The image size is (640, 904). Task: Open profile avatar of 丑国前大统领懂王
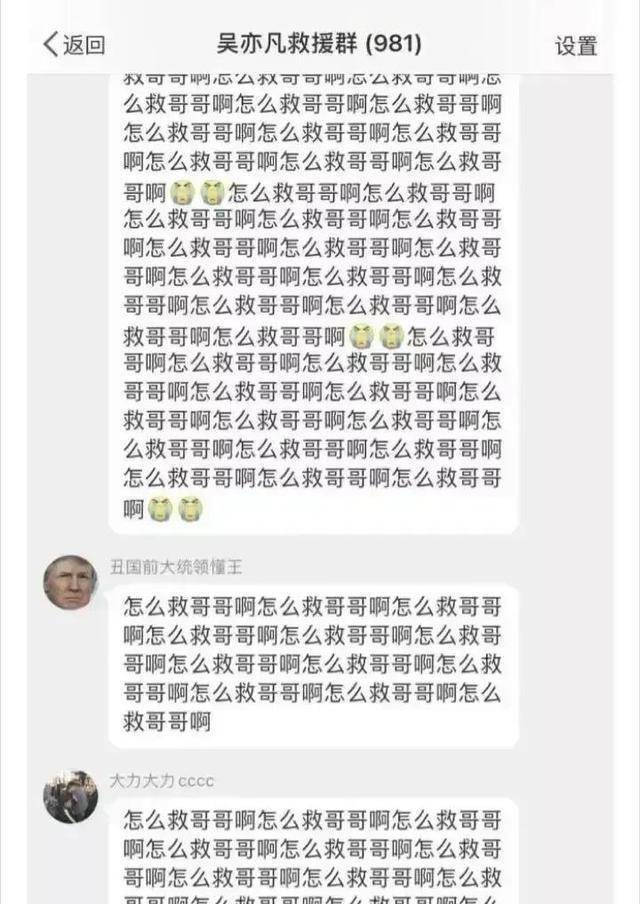pyautogui.click(x=70, y=583)
